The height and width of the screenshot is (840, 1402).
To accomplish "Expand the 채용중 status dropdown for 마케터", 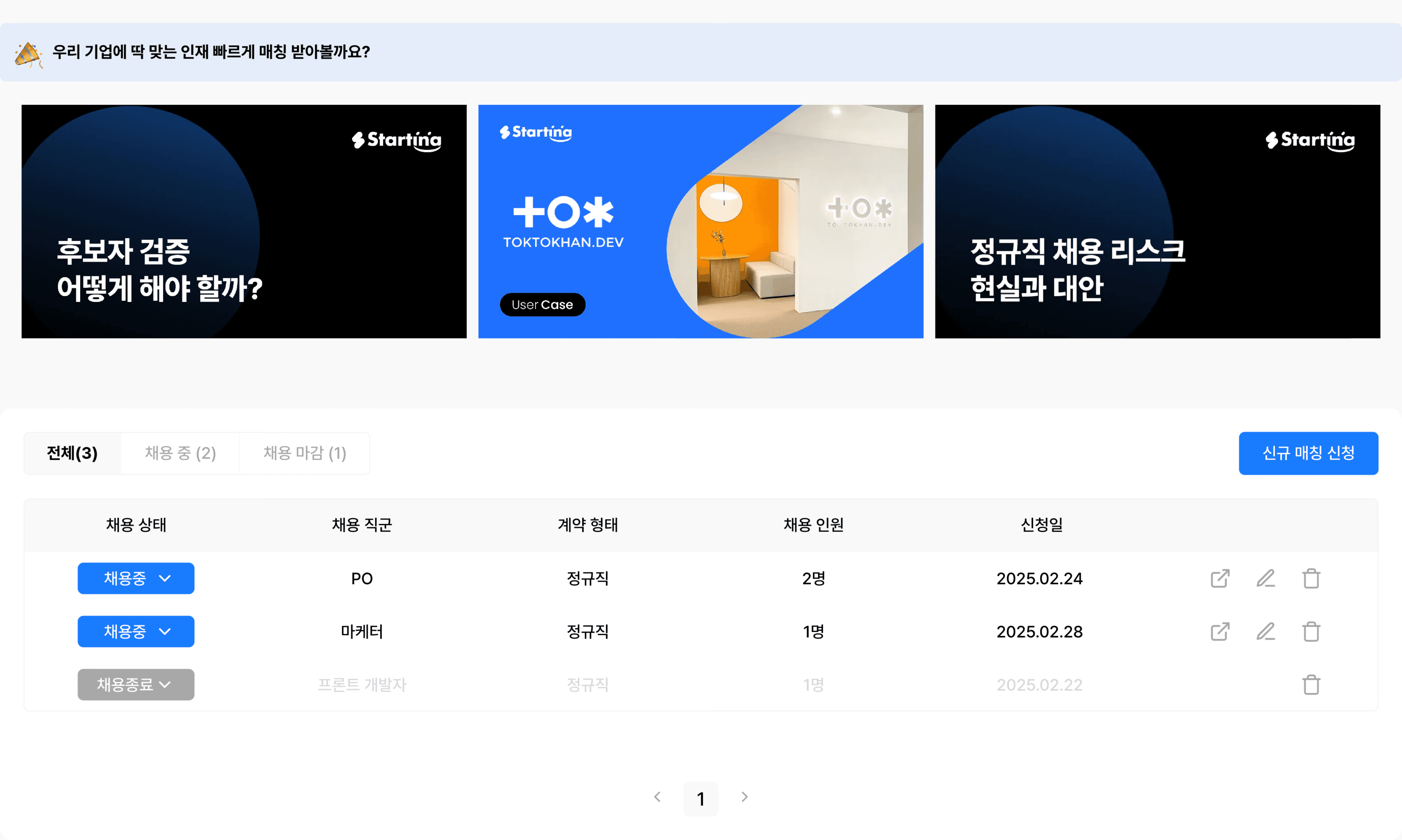I will coord(136,631).
